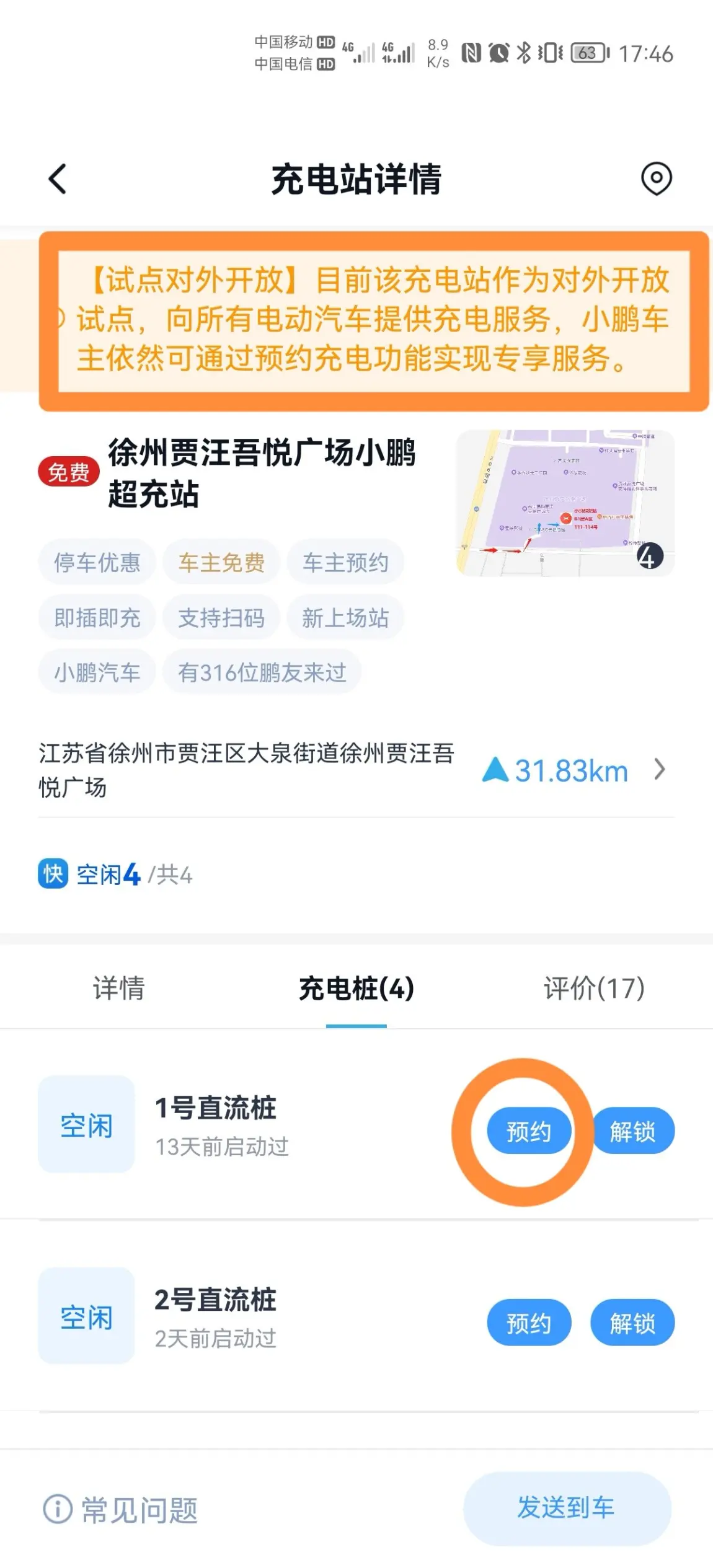Tap 预约 for 2号直流桩
713x1568 pixels.
(529, 1323)
